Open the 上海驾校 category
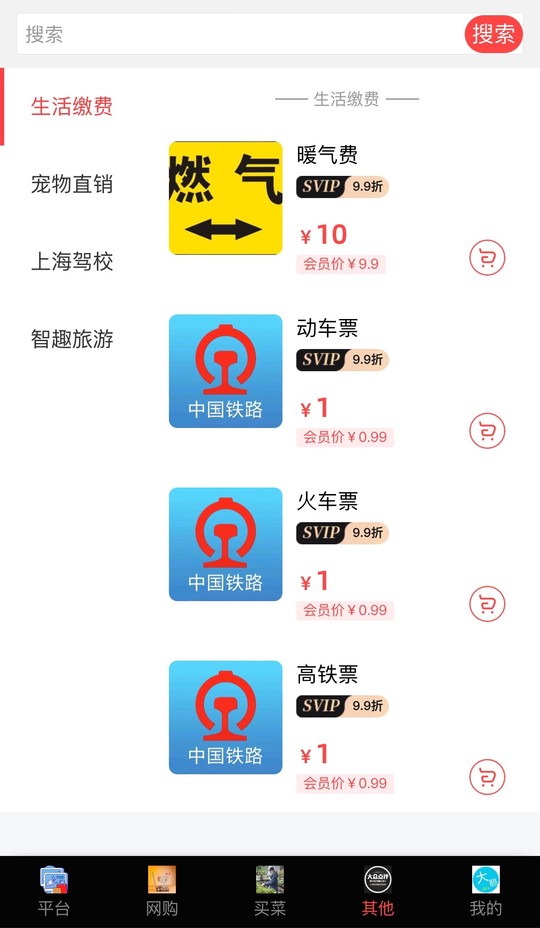 click(x=72, y=262)
